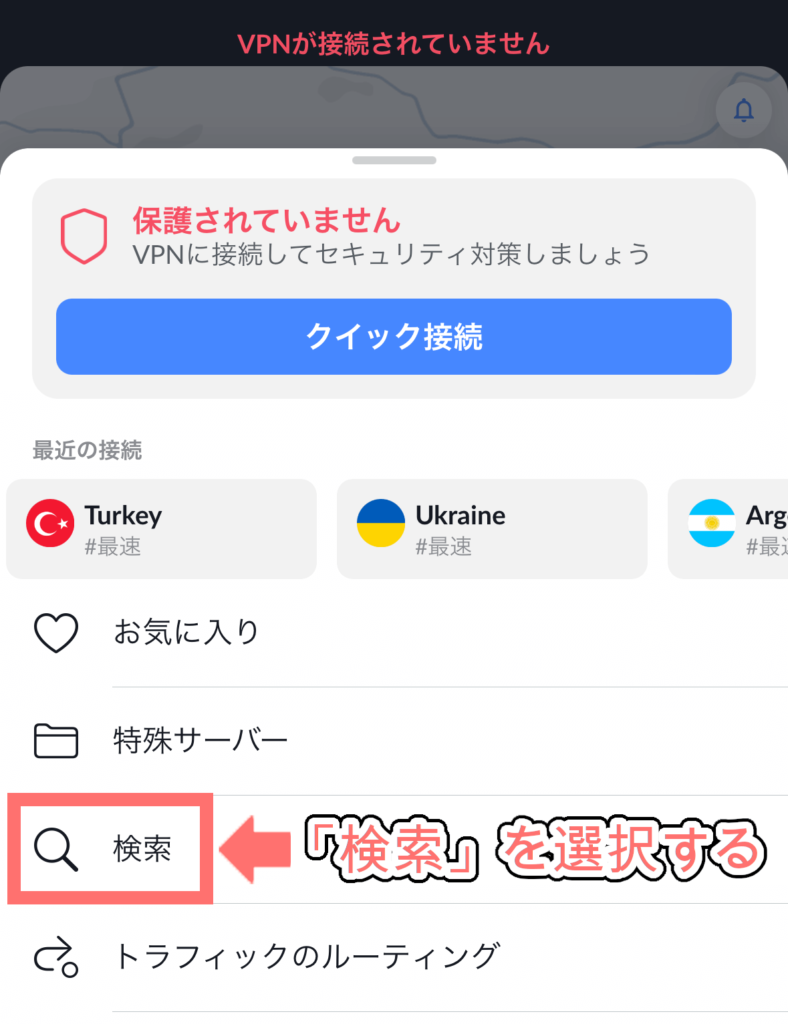Tap the クイック接続 button

point(393,337)
